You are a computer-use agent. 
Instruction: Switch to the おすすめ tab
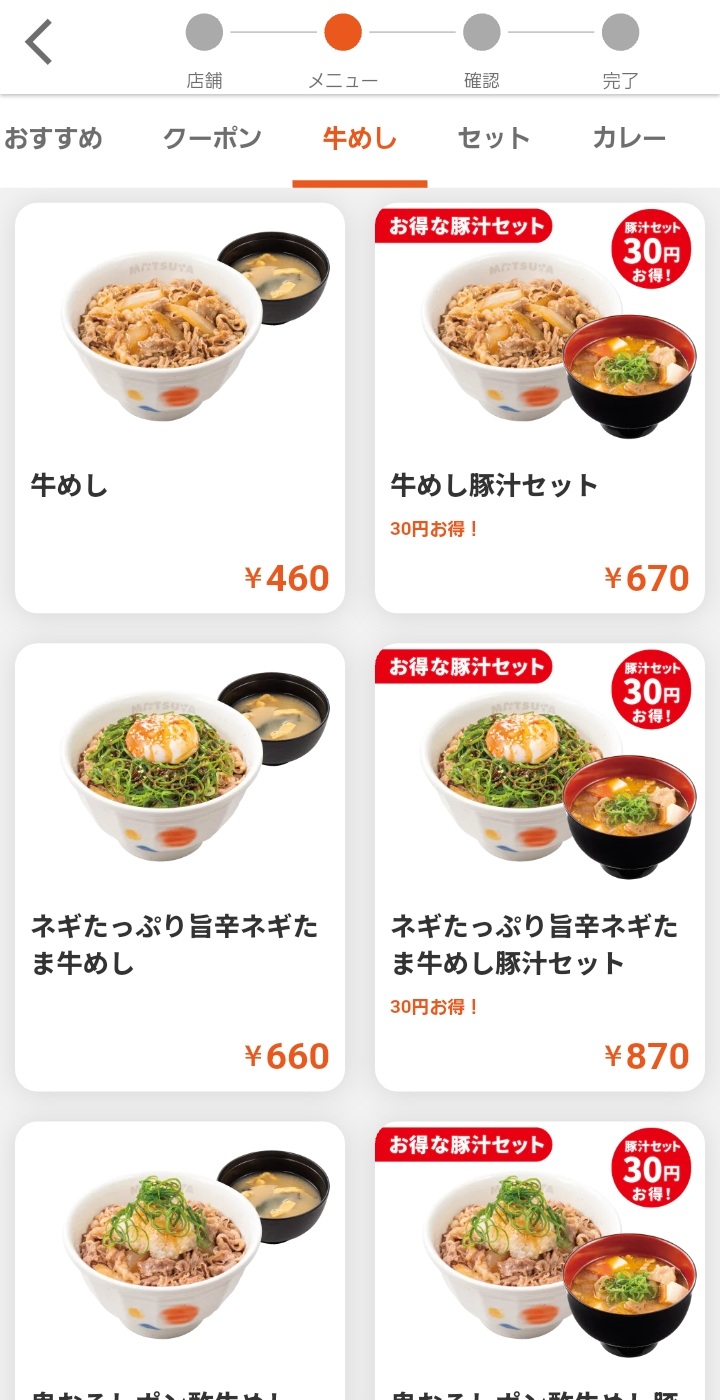click(x=53, y=138)
